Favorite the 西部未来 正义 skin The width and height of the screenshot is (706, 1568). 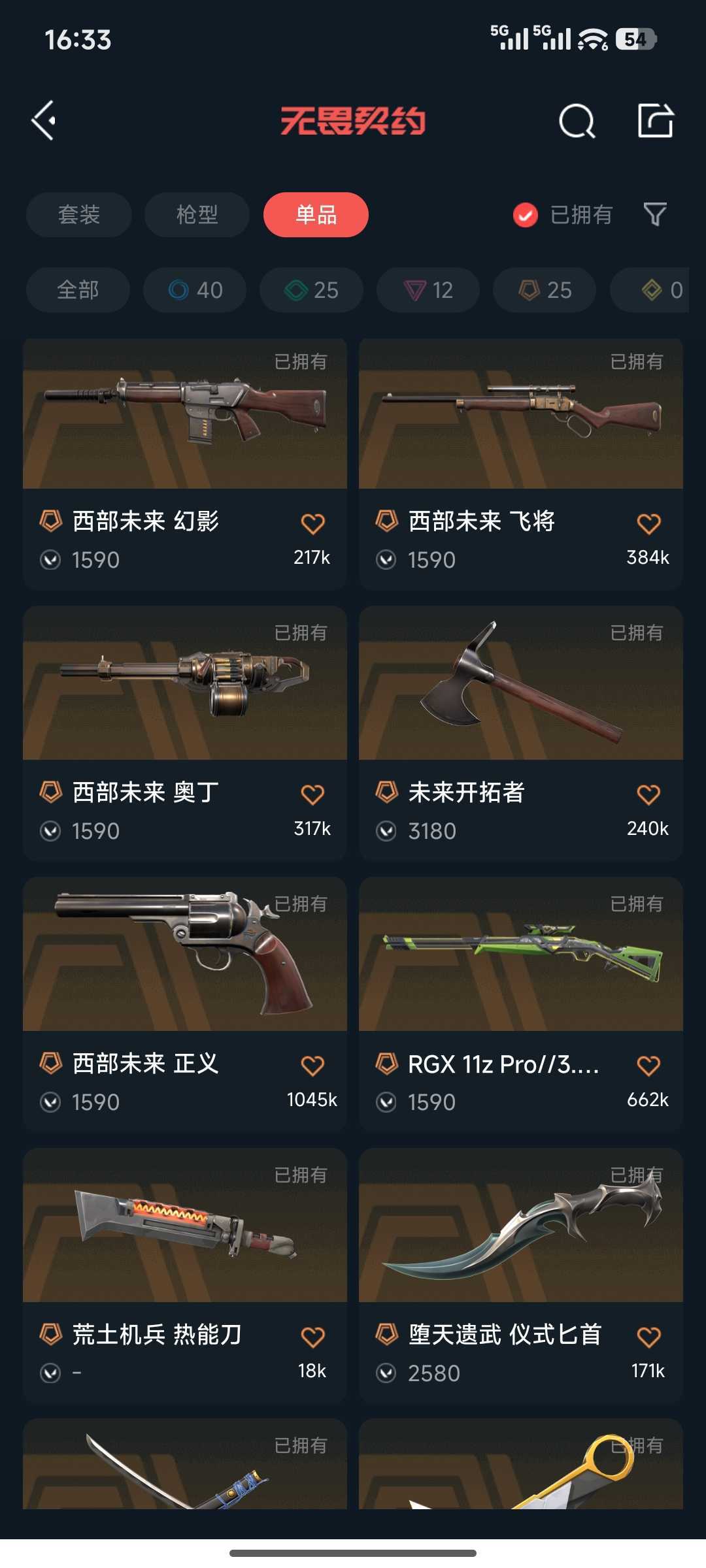pos(312,1066)
